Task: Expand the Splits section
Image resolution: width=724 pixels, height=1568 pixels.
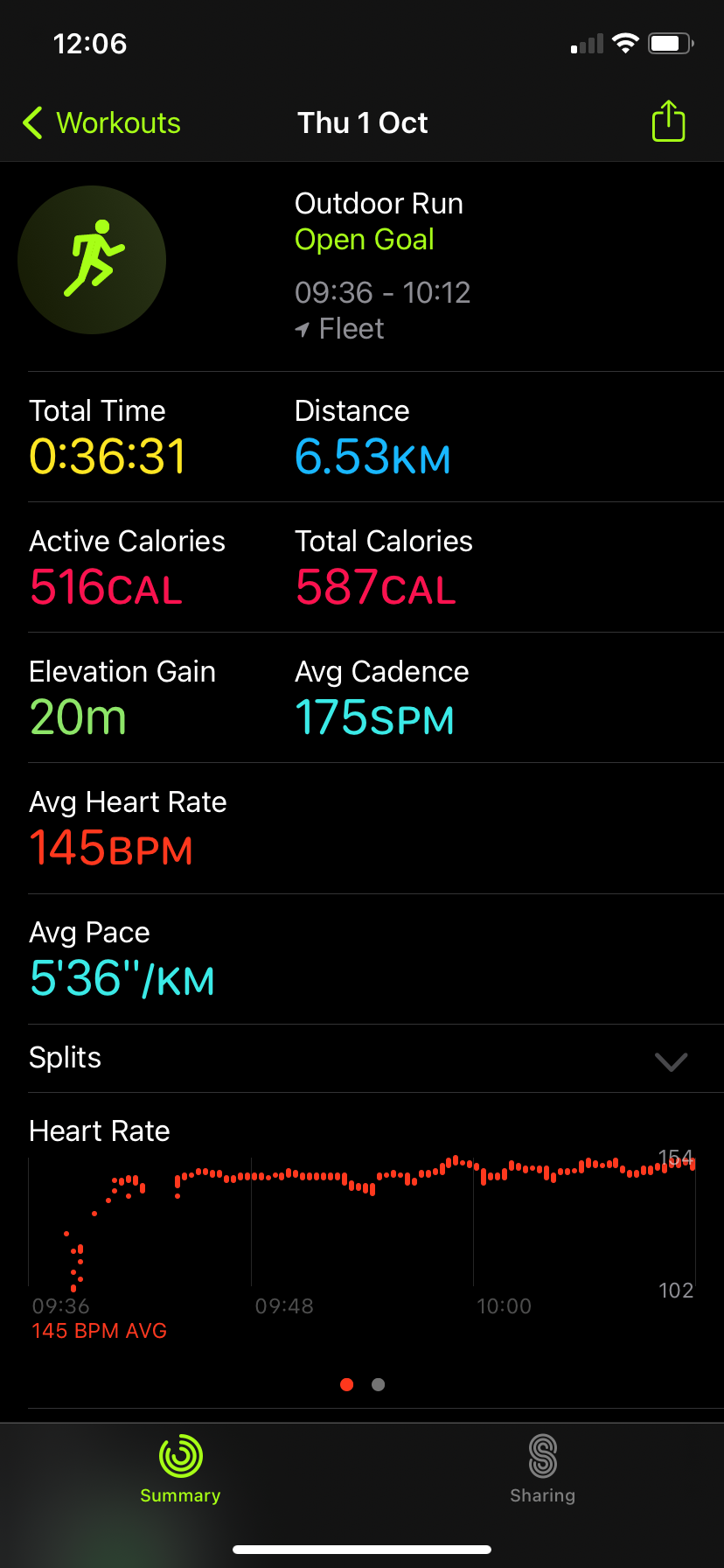Action: coord(670,1060)
